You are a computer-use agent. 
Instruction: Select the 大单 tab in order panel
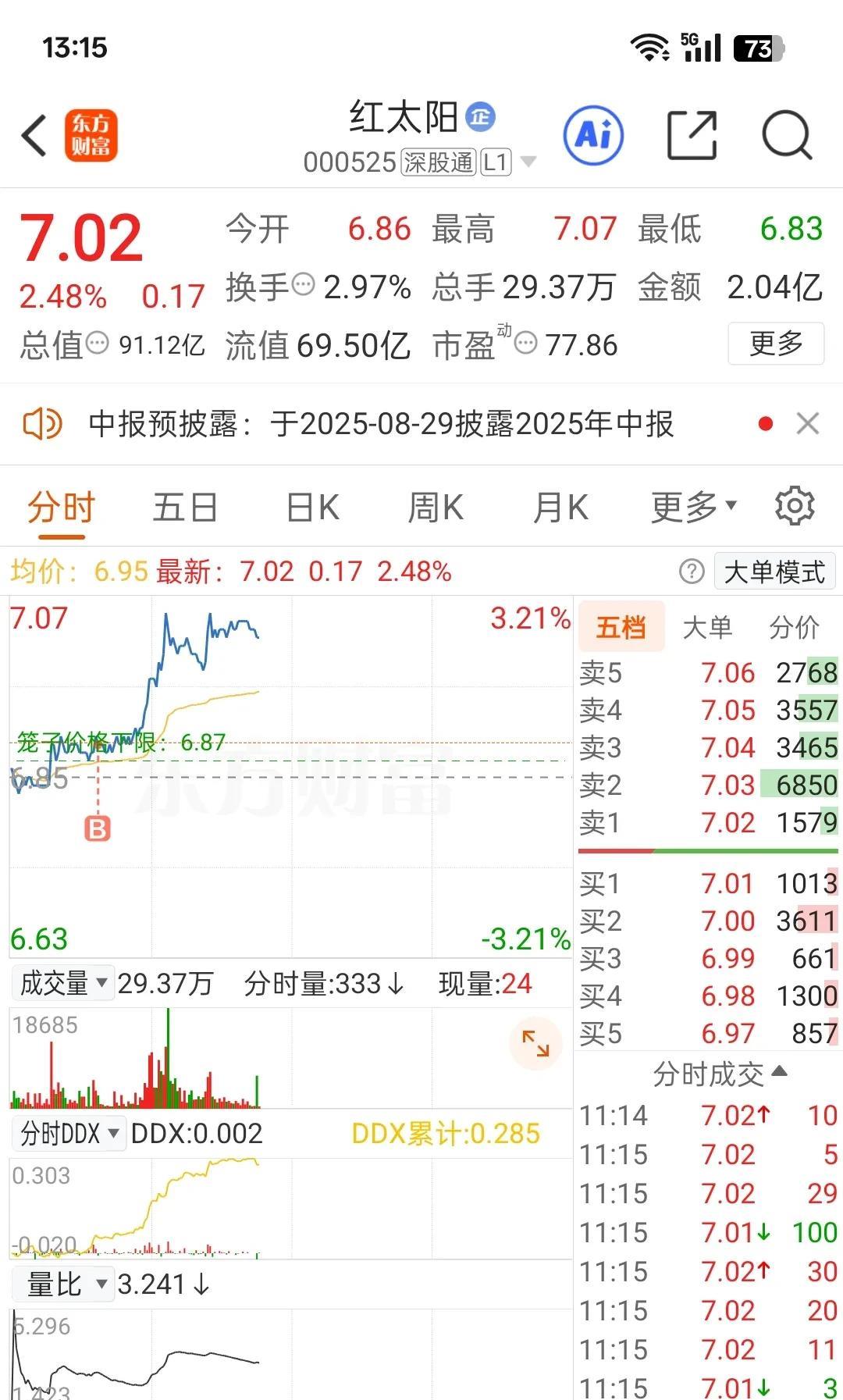click(707, 627)
